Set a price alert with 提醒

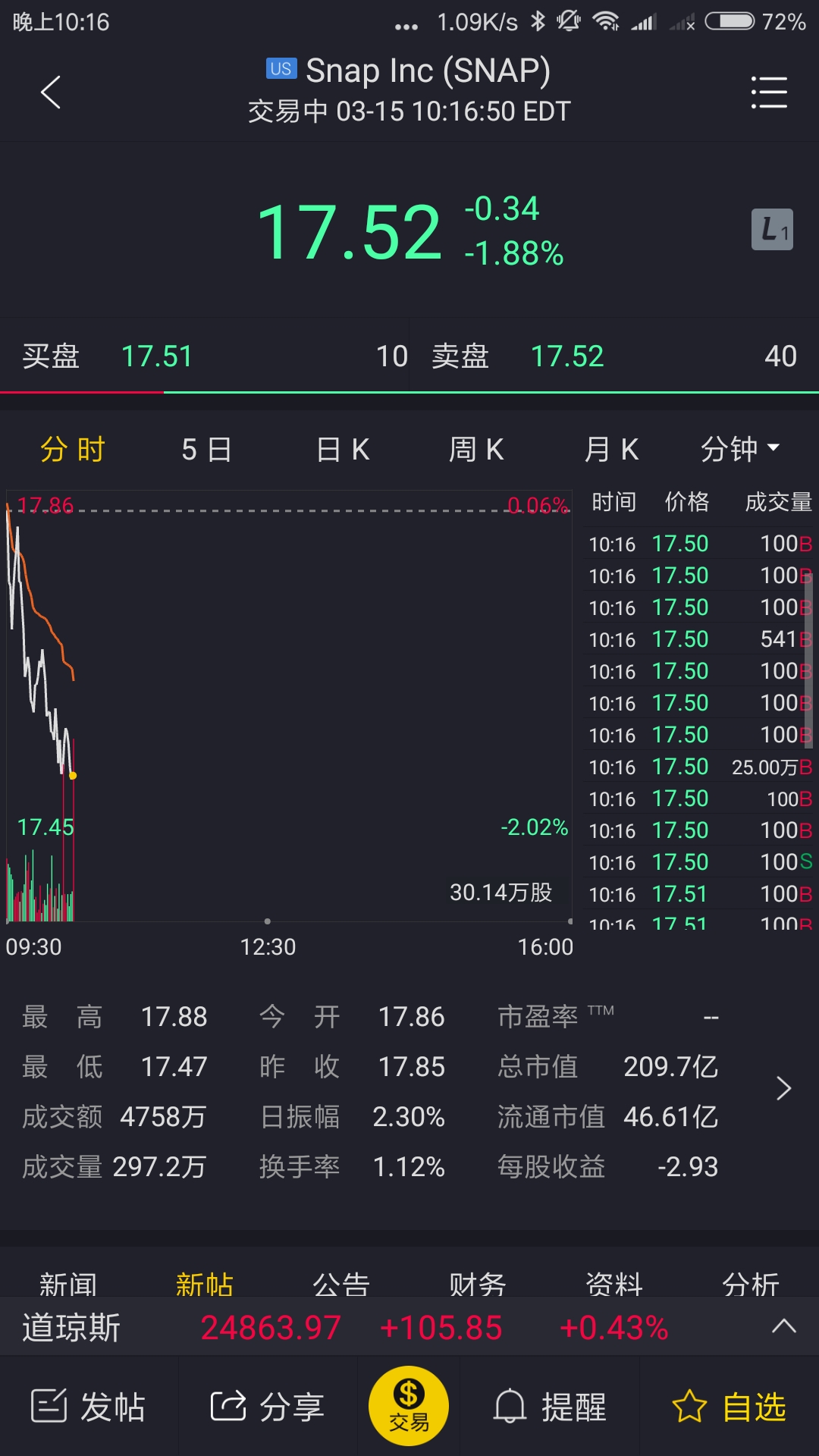[x=550, y=1407]
